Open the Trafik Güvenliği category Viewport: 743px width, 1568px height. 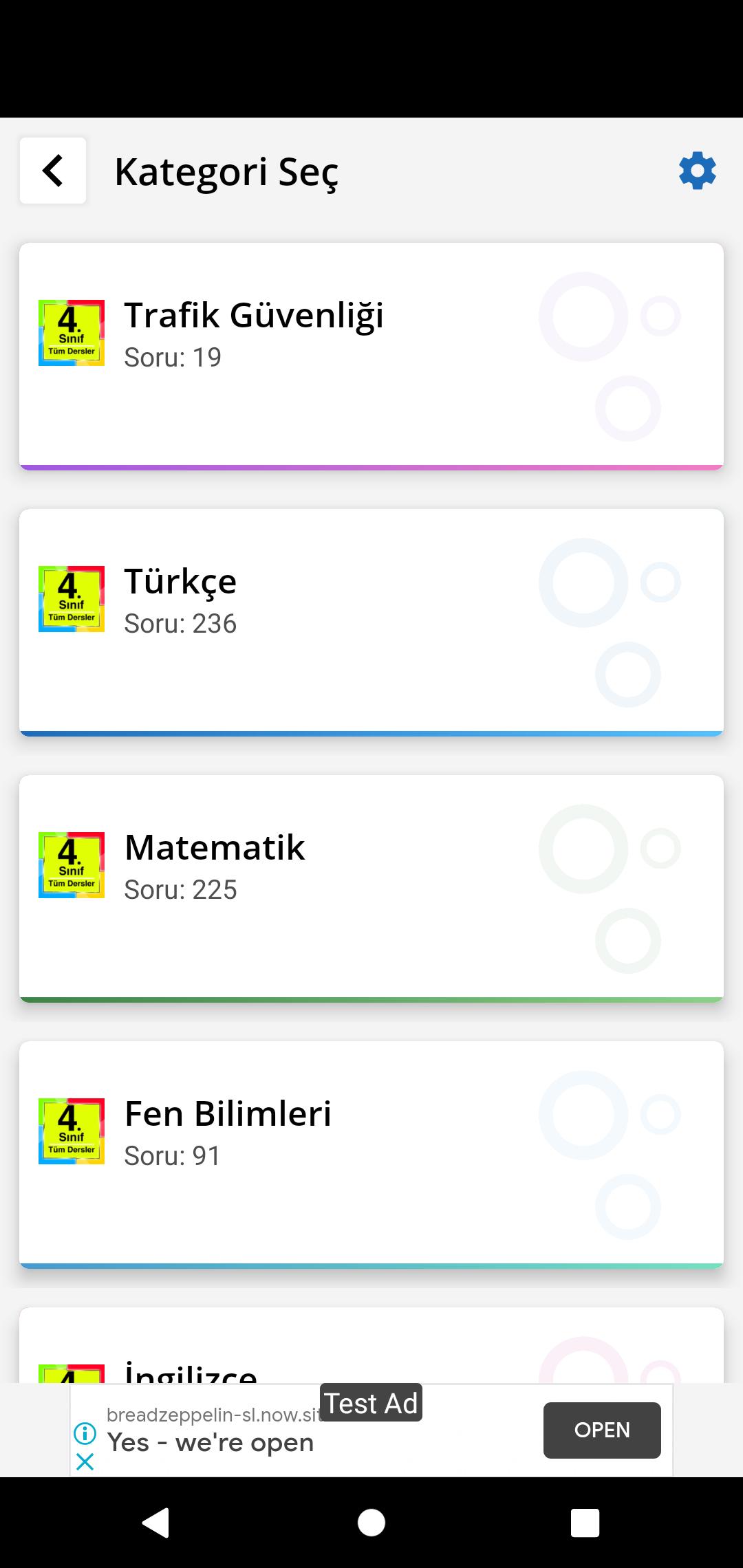371,356
